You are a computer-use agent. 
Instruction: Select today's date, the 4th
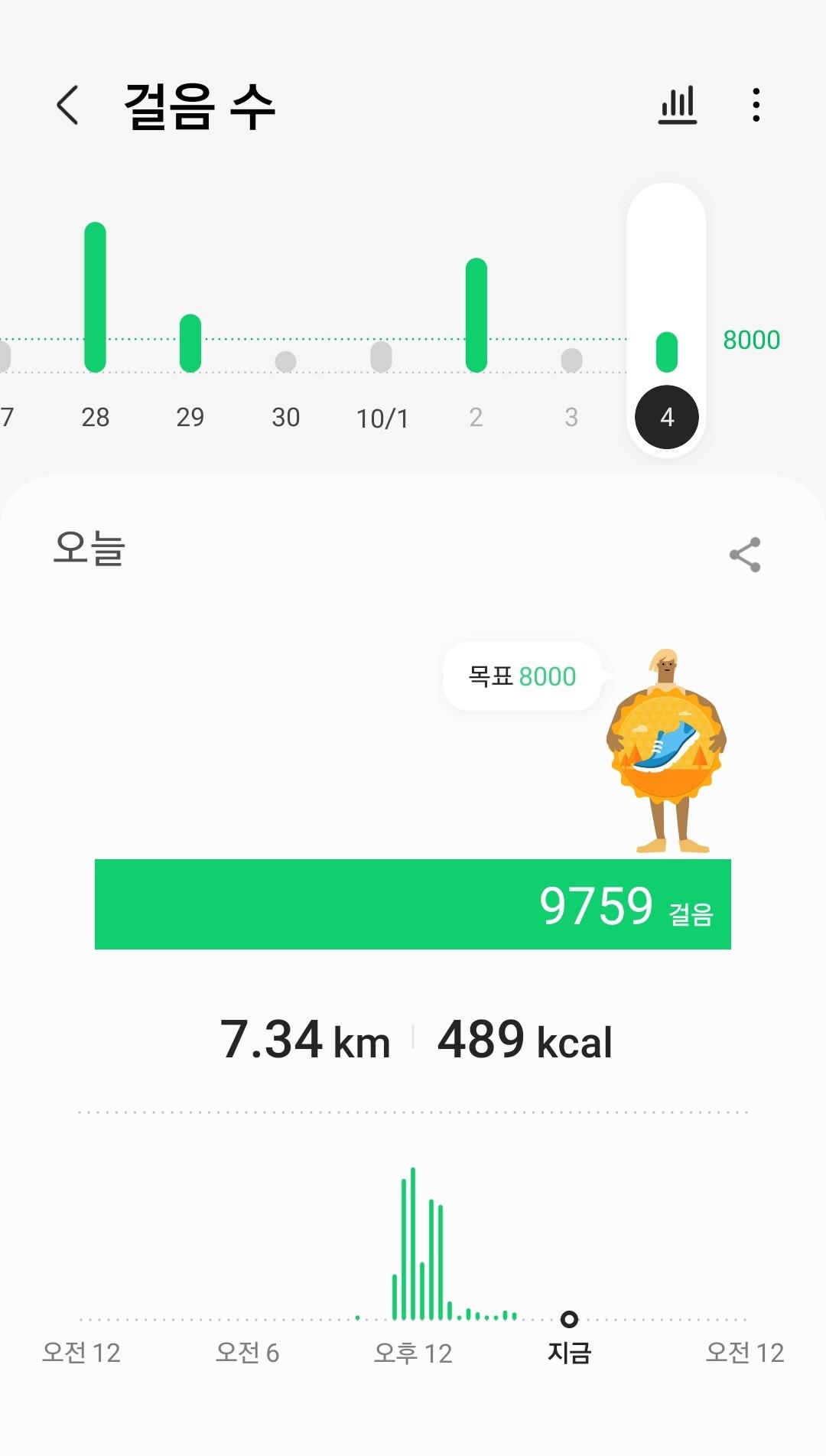pos(667,417)
